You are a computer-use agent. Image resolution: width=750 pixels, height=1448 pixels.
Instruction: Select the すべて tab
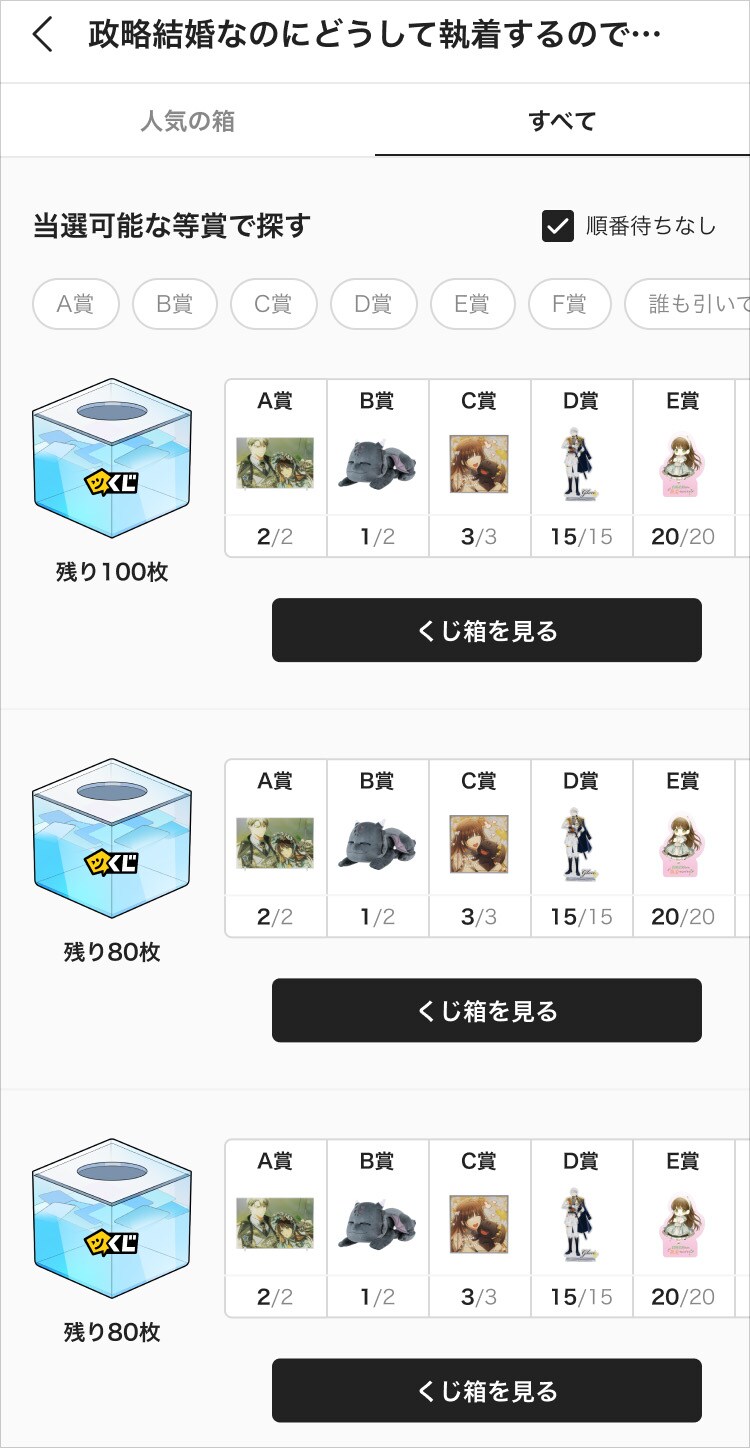click(562, 121)
